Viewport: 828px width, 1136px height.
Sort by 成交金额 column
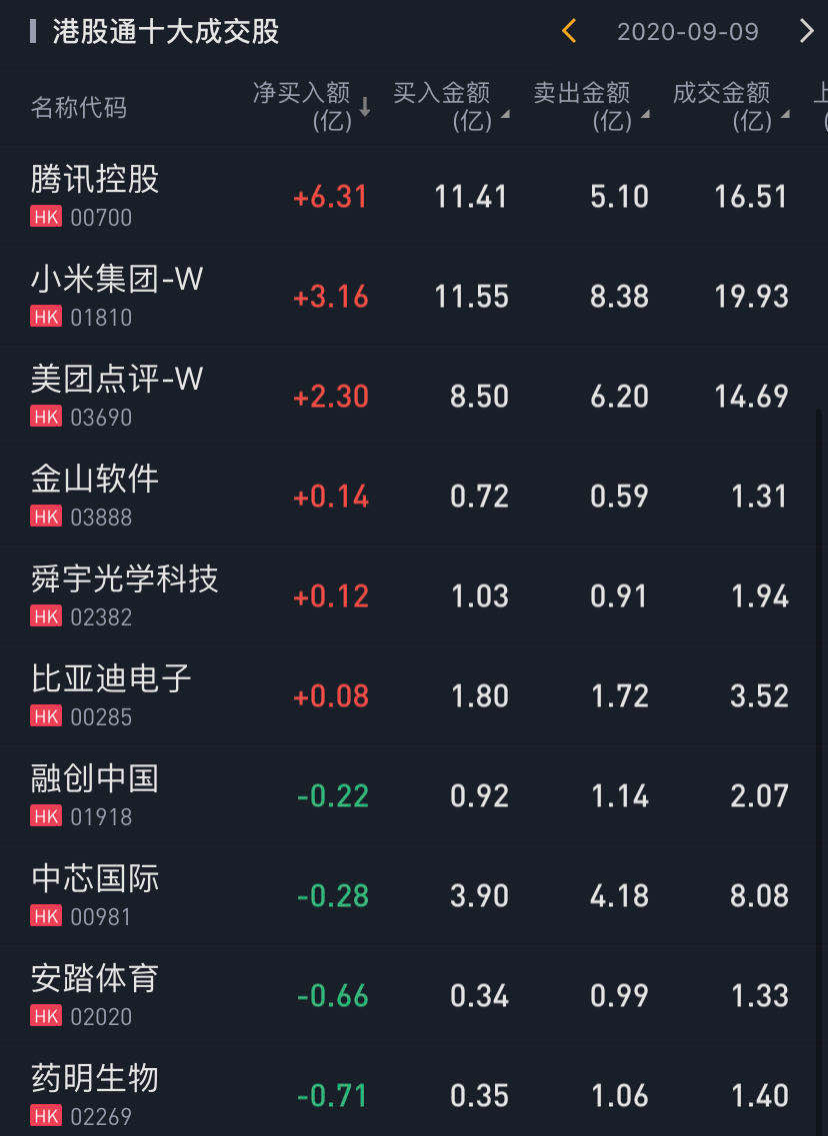(x=730, y=107)
